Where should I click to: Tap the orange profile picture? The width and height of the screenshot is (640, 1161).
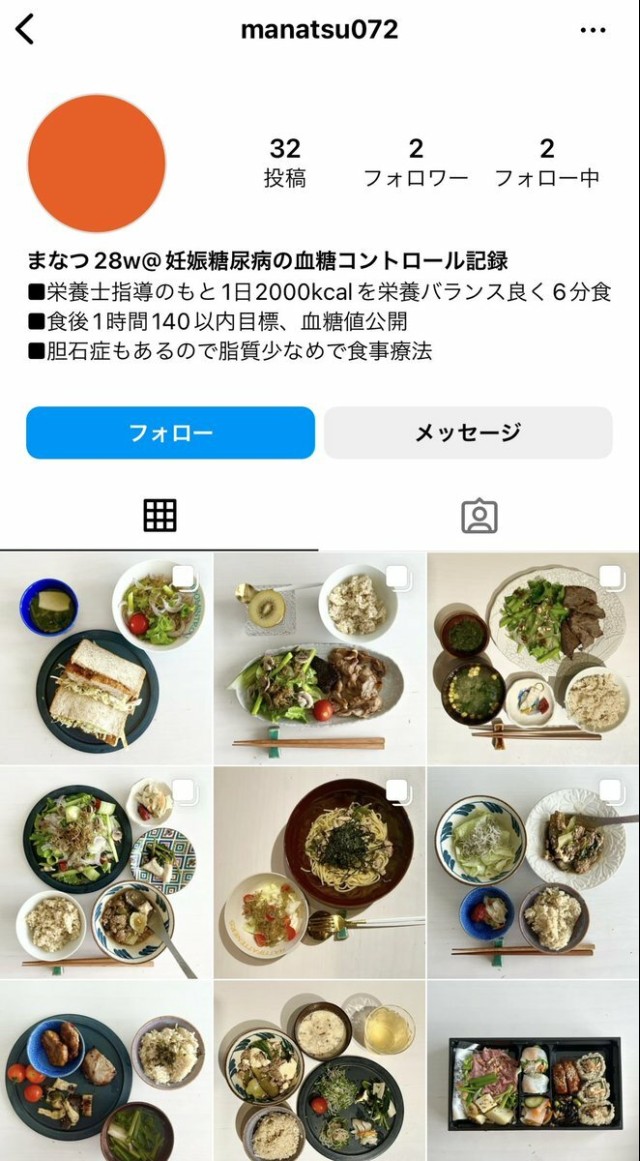click(96, 164)
